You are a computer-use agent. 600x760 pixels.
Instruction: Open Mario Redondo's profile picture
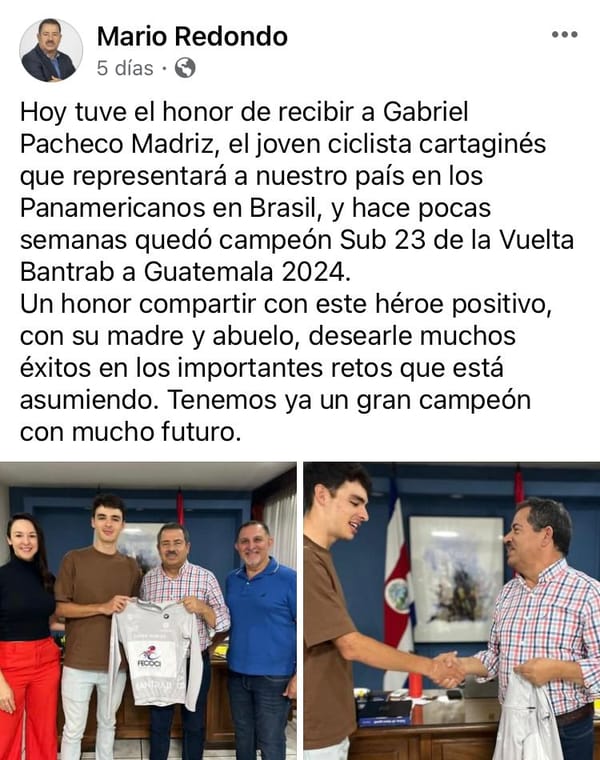coord(51,50)
